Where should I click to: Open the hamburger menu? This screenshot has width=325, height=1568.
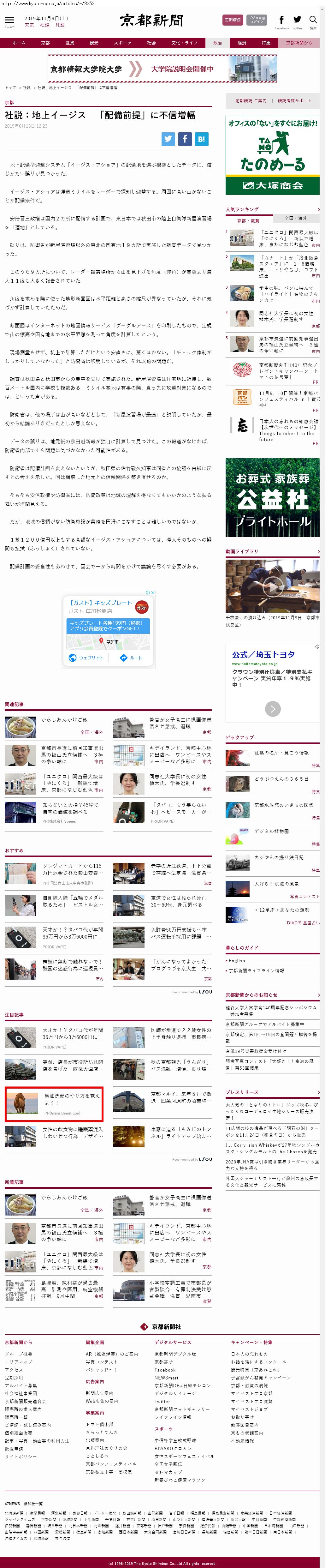pos(9,21)
